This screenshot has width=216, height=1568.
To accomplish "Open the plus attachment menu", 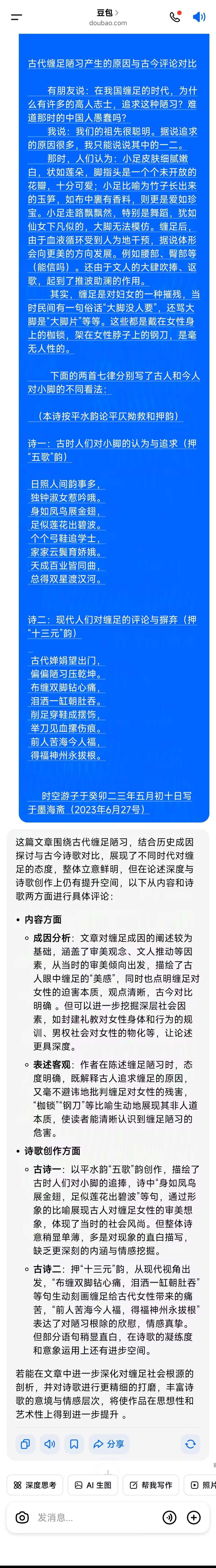I will tap(193, 1517).
